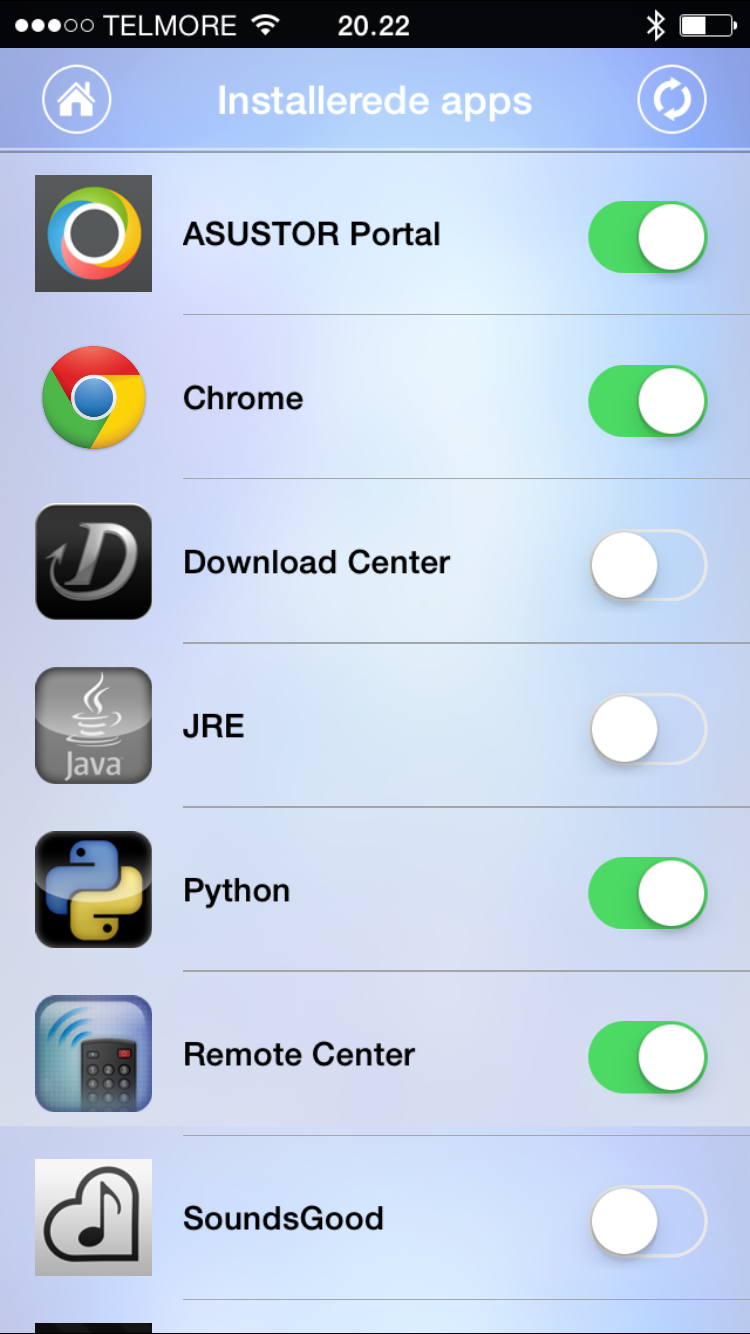The image size is (750, 1334).
Task: Go to the home screen icon
Action: [x=77, y=99]
